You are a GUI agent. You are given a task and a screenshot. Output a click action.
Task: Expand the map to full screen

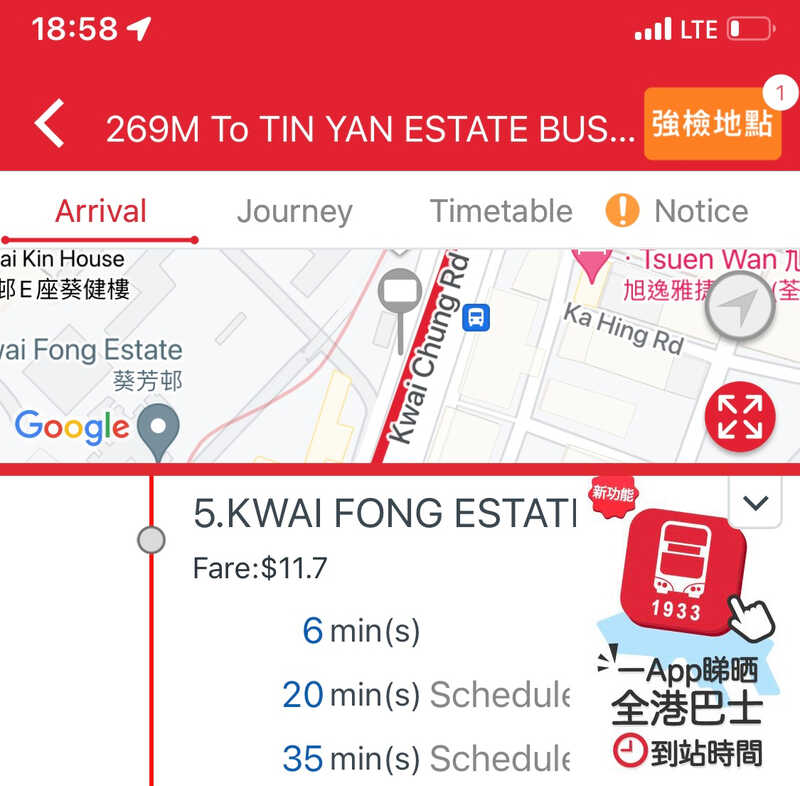740,417
